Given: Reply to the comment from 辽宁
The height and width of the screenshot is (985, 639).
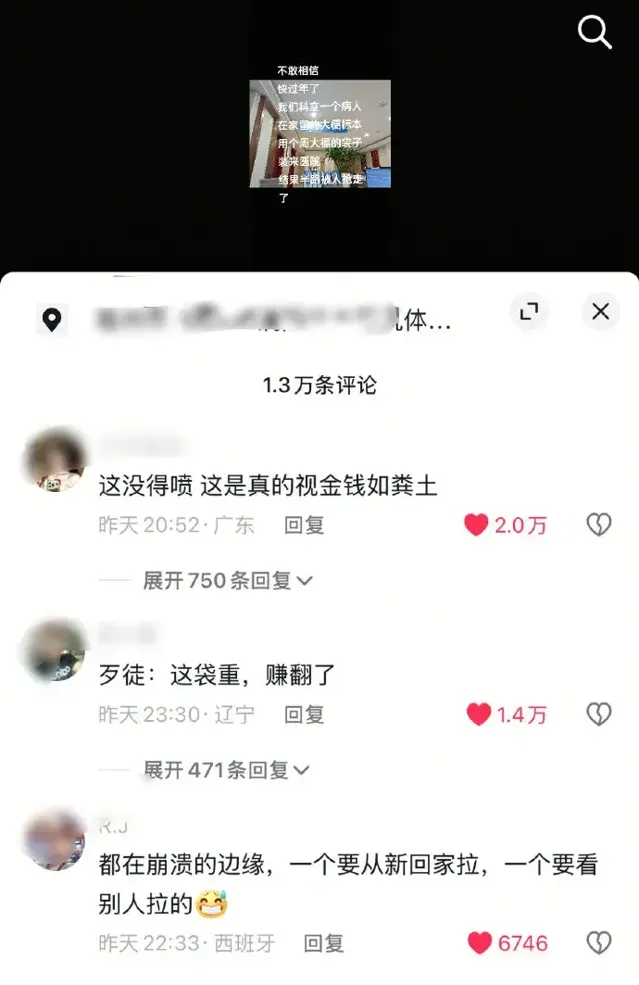Looking at the screenshot, I should coord(304,714).
